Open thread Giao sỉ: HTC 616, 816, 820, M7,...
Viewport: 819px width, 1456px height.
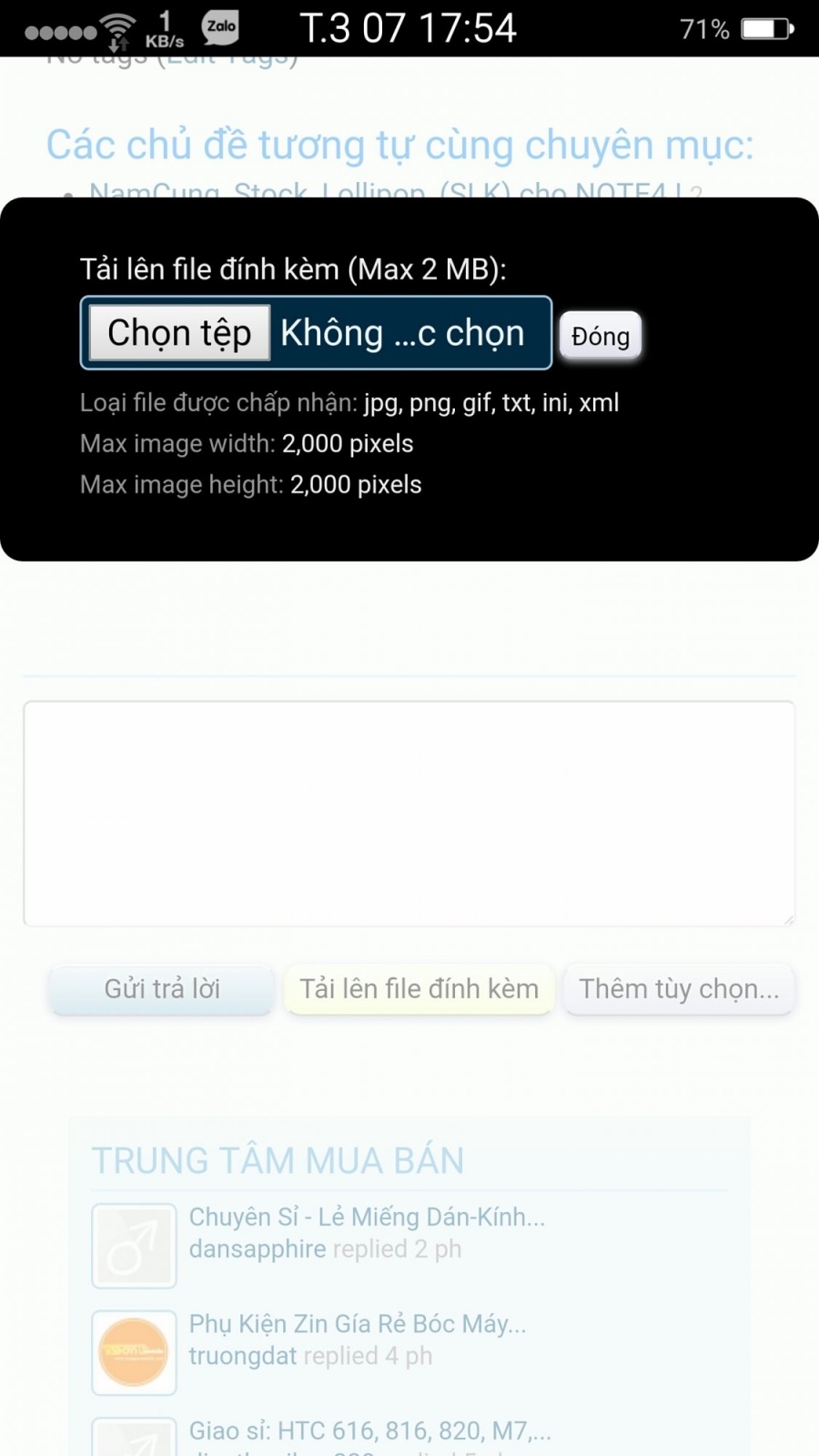click(369, 1431)
